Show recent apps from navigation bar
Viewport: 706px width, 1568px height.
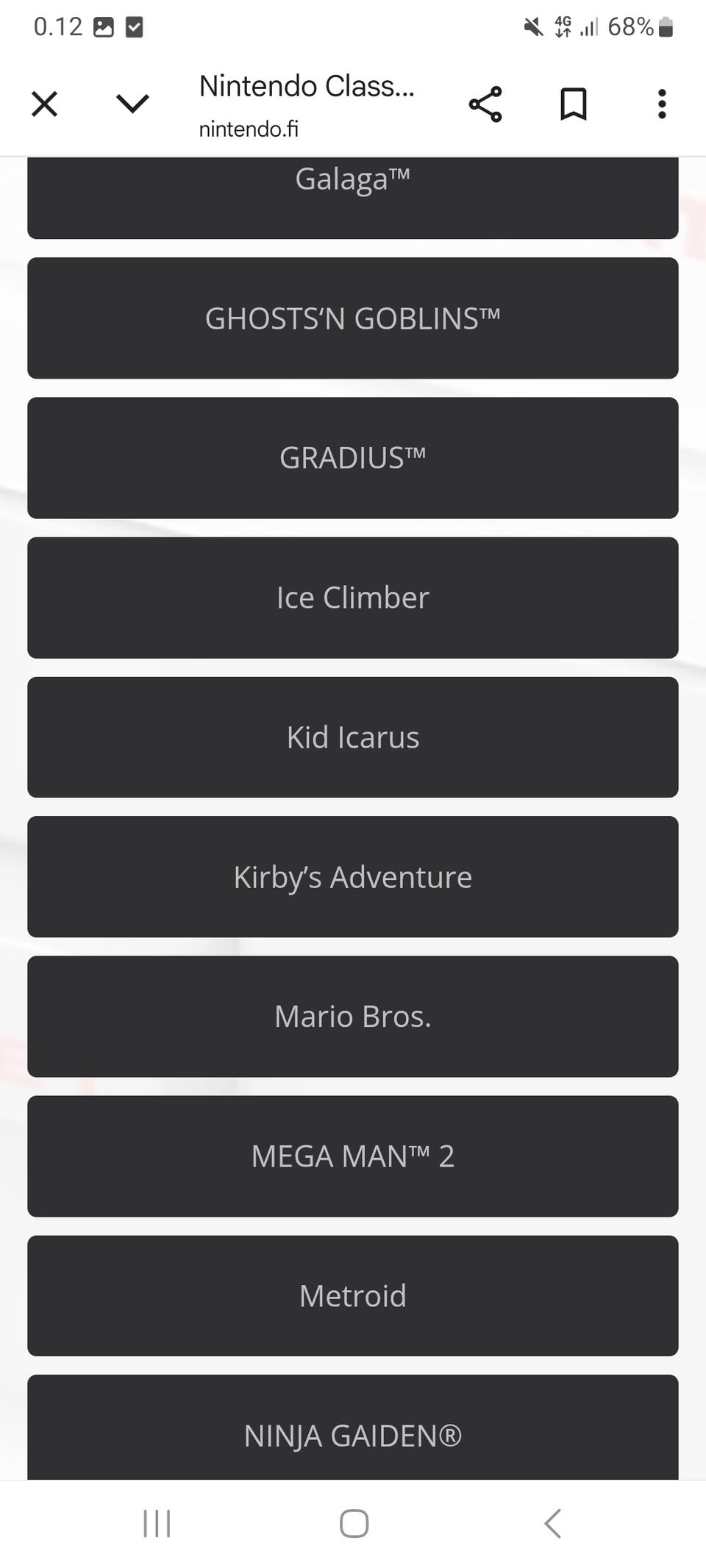coord(157,1523)
